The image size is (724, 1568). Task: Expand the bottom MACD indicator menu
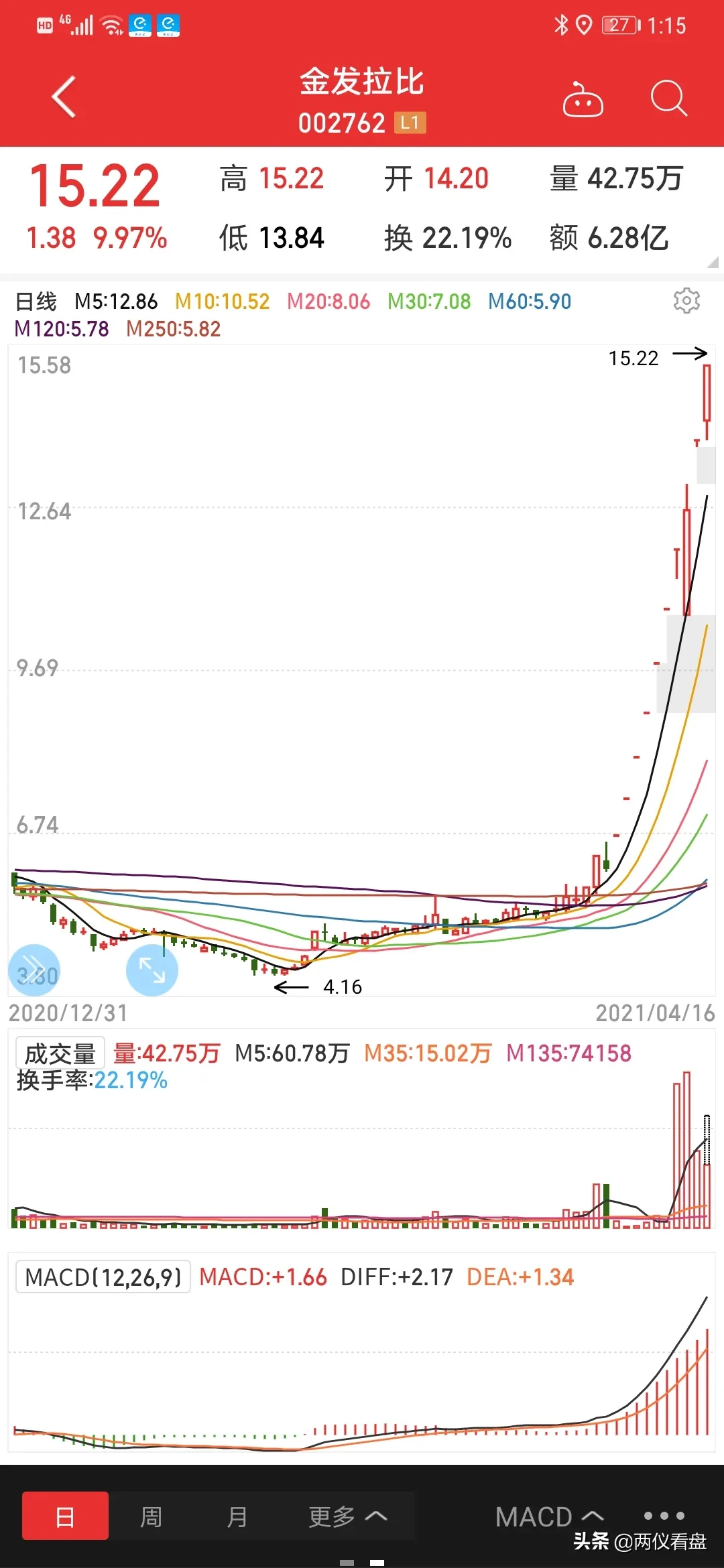550,1516
